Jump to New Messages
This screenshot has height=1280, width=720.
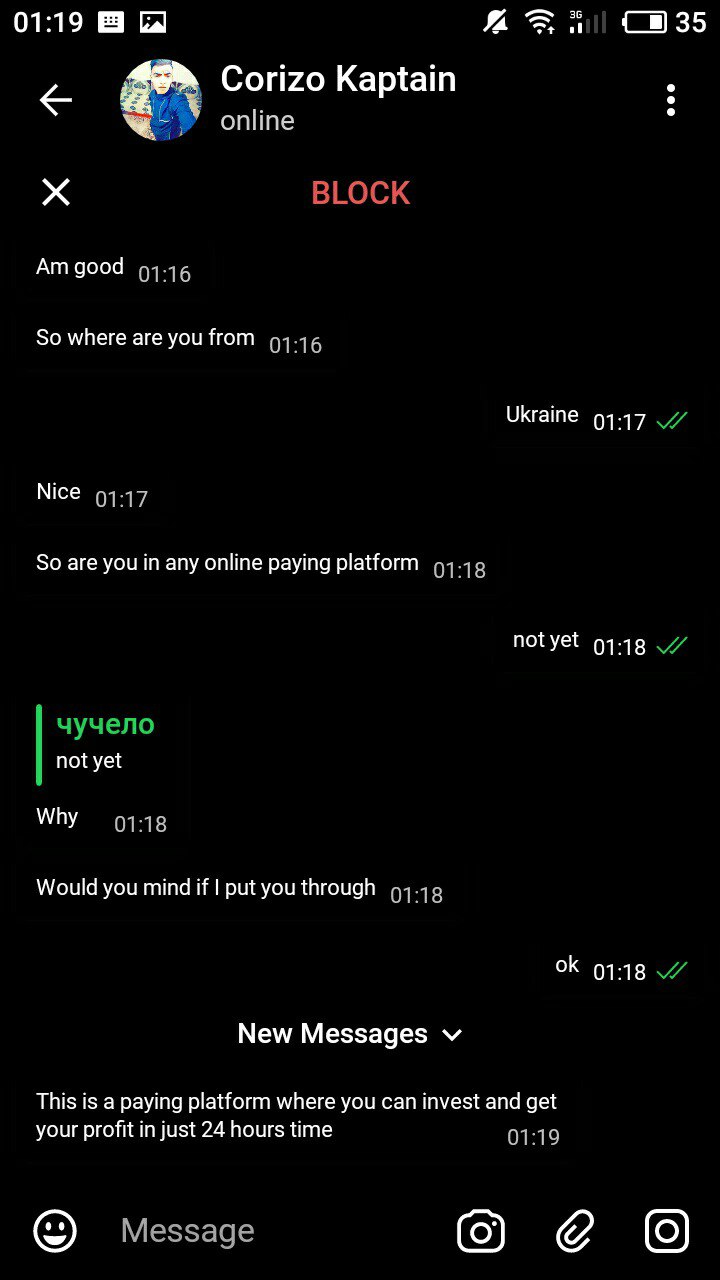coord(350,1034)
